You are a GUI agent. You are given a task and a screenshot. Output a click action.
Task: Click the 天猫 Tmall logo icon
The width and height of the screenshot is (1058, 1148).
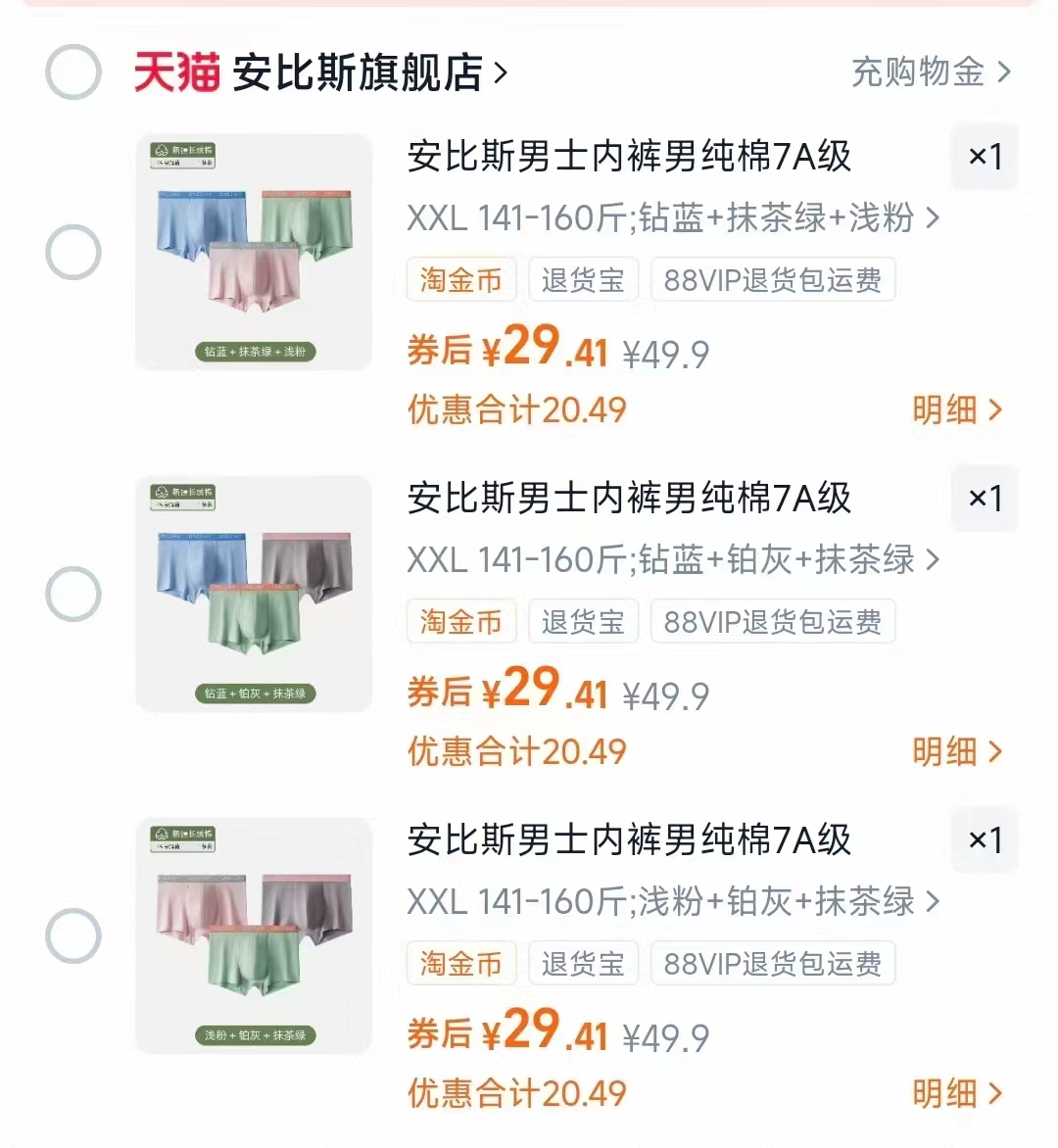click(x=177, y=73)
